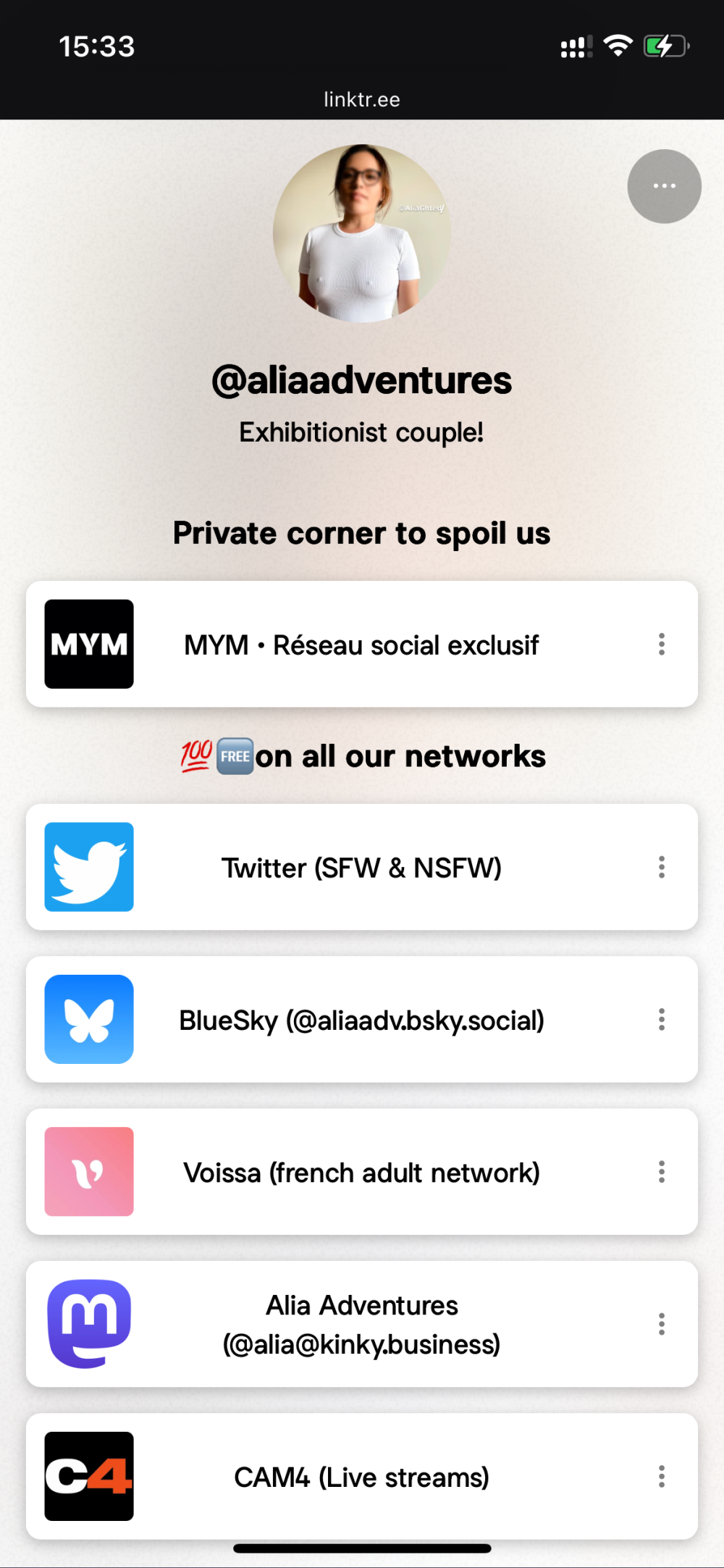Open the MYM Réseau social exclusif link

(361, 645)
